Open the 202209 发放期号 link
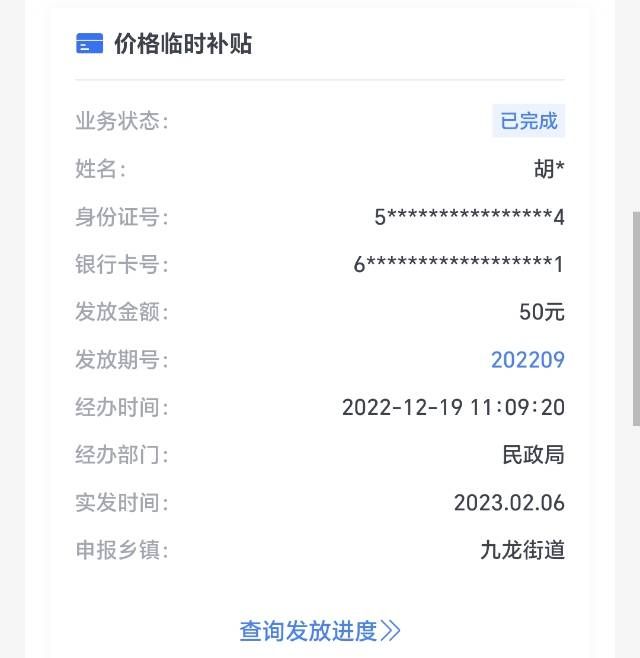Viewport: 640px width, 658px height. pyautogui.click(x=527, y=360)
